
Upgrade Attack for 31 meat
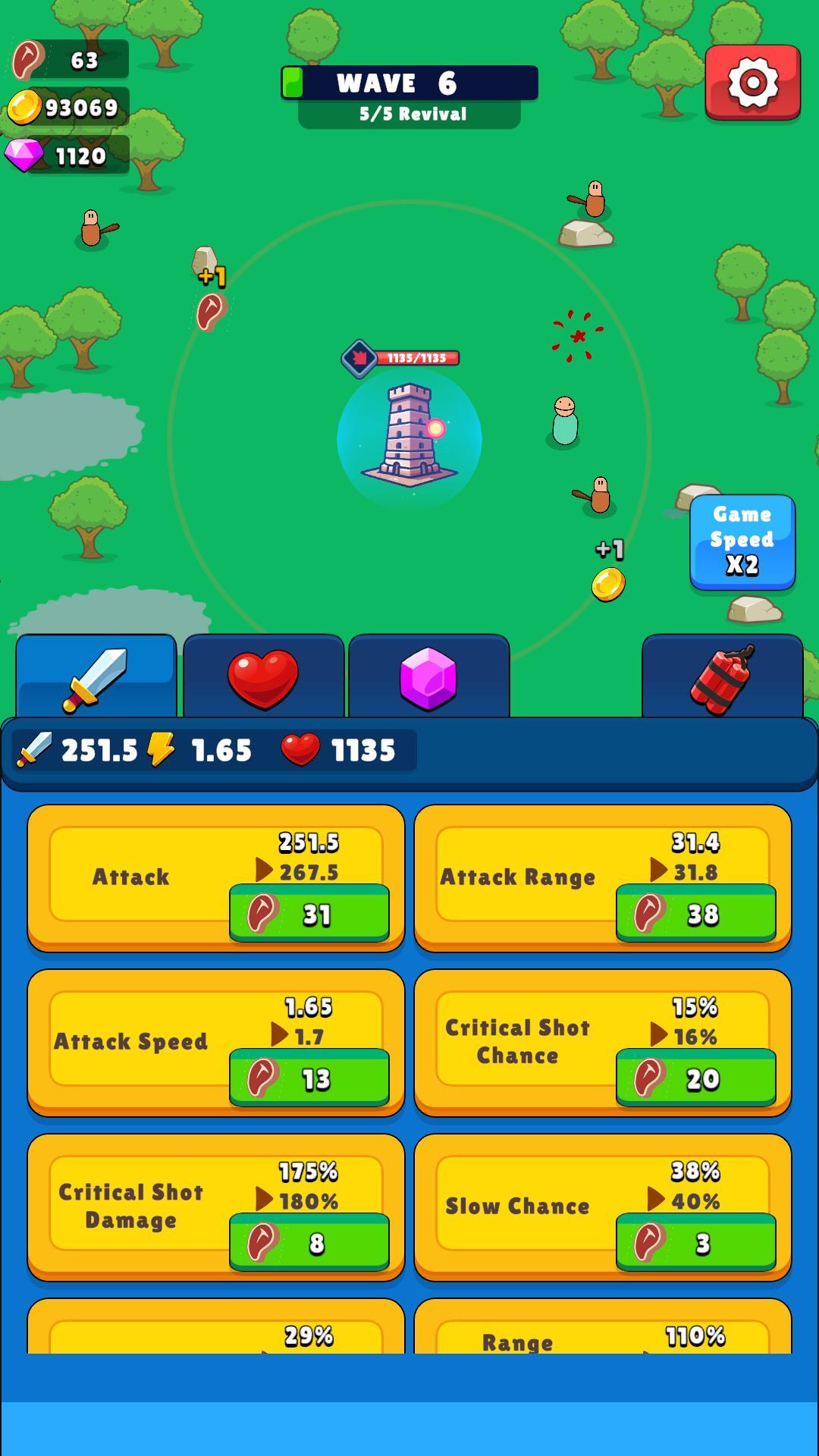[x=309, y=914]
